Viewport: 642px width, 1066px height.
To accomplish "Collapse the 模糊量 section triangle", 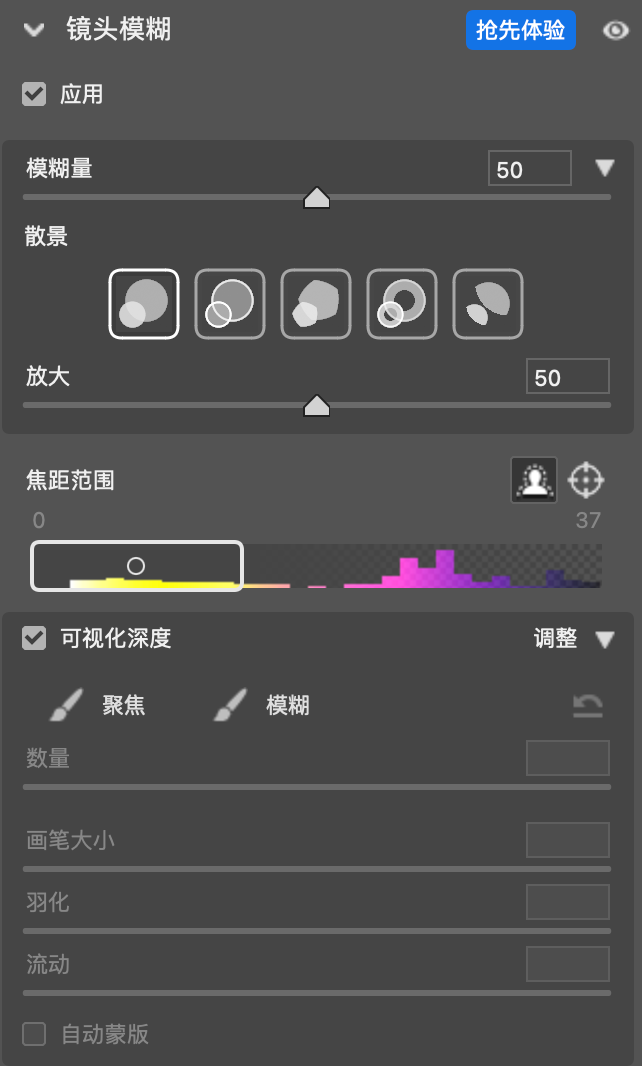I will [x=604, y=168].
